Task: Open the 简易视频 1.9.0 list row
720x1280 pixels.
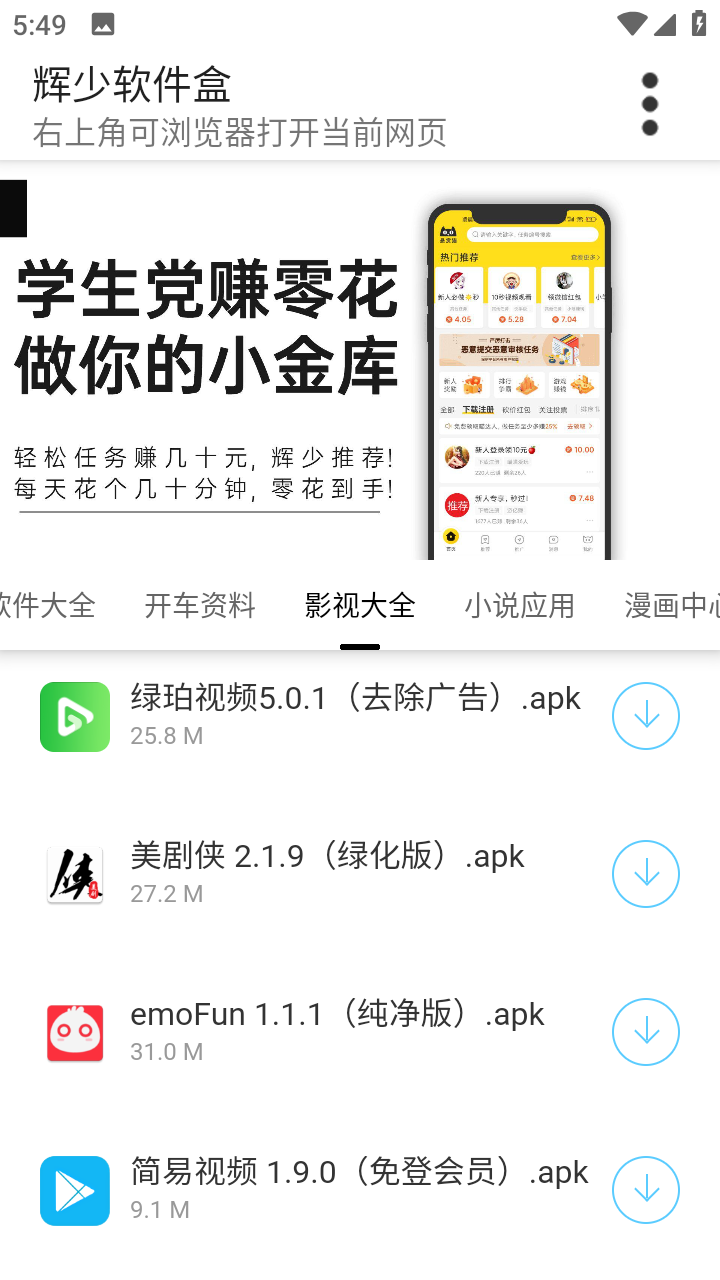Action: click(360, 1190)
